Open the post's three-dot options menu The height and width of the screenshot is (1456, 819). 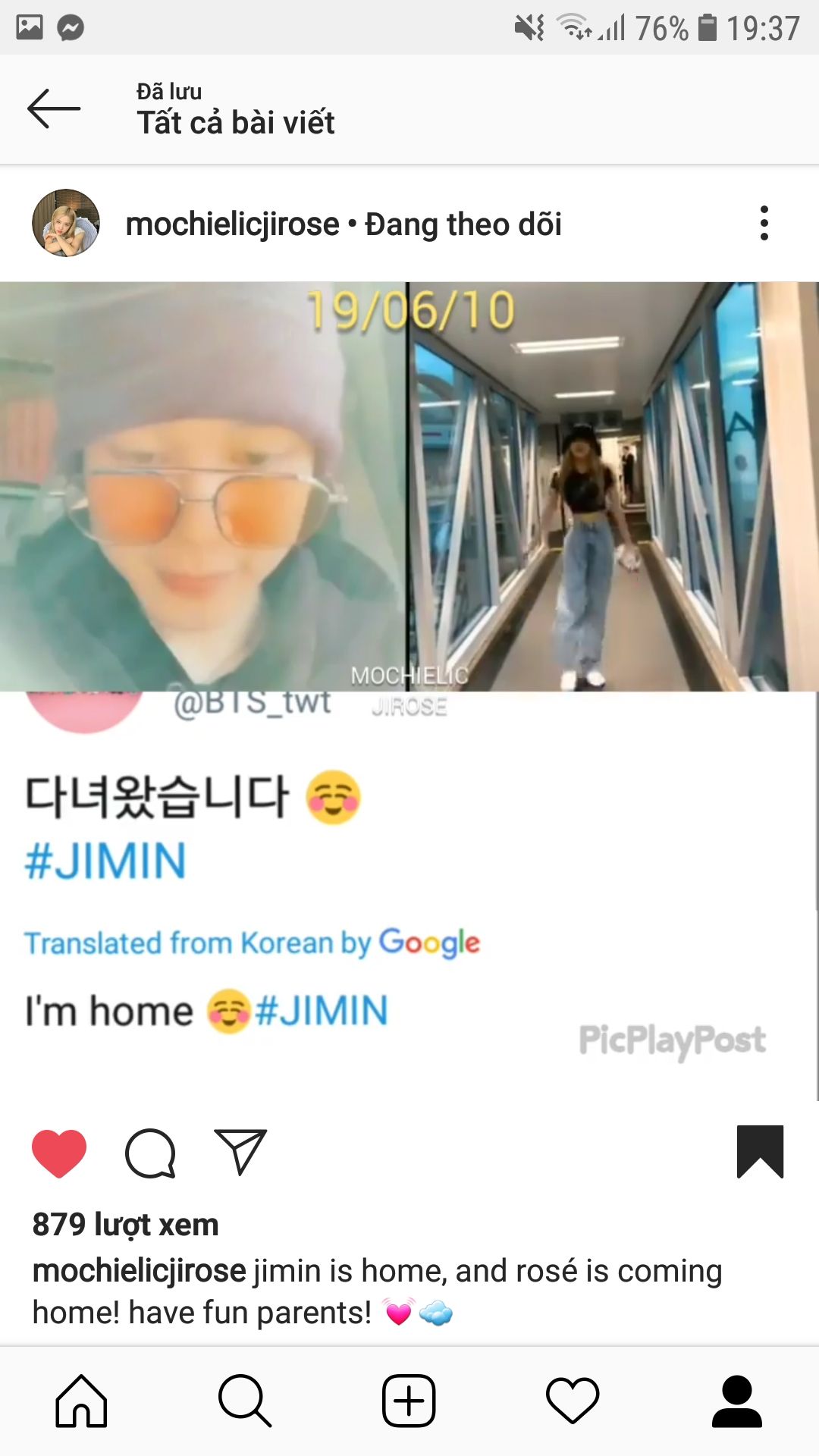(764, 224)
